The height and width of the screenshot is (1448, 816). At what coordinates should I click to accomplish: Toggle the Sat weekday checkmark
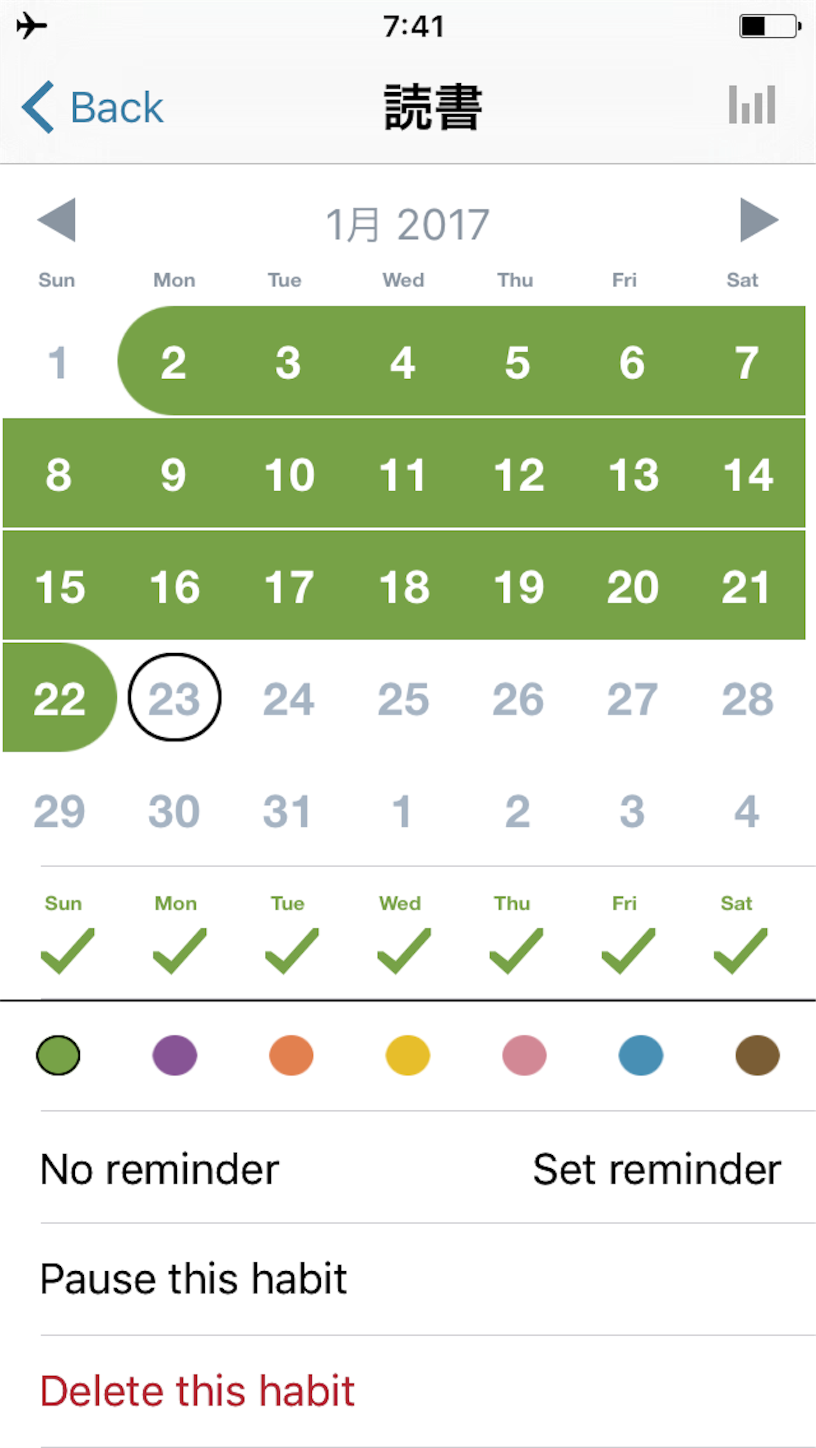(739, 935)
